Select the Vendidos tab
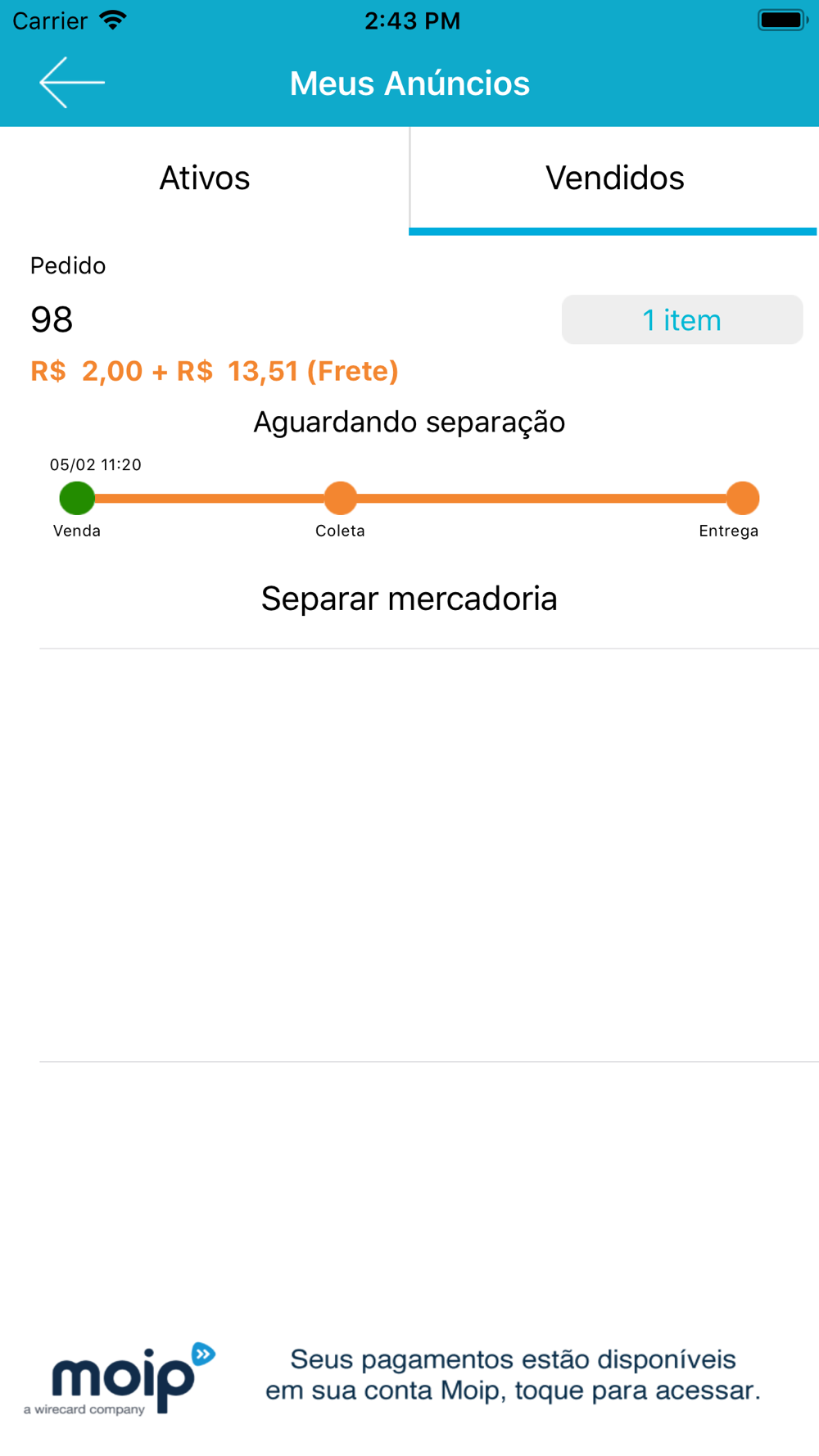 tap(614, 179)
